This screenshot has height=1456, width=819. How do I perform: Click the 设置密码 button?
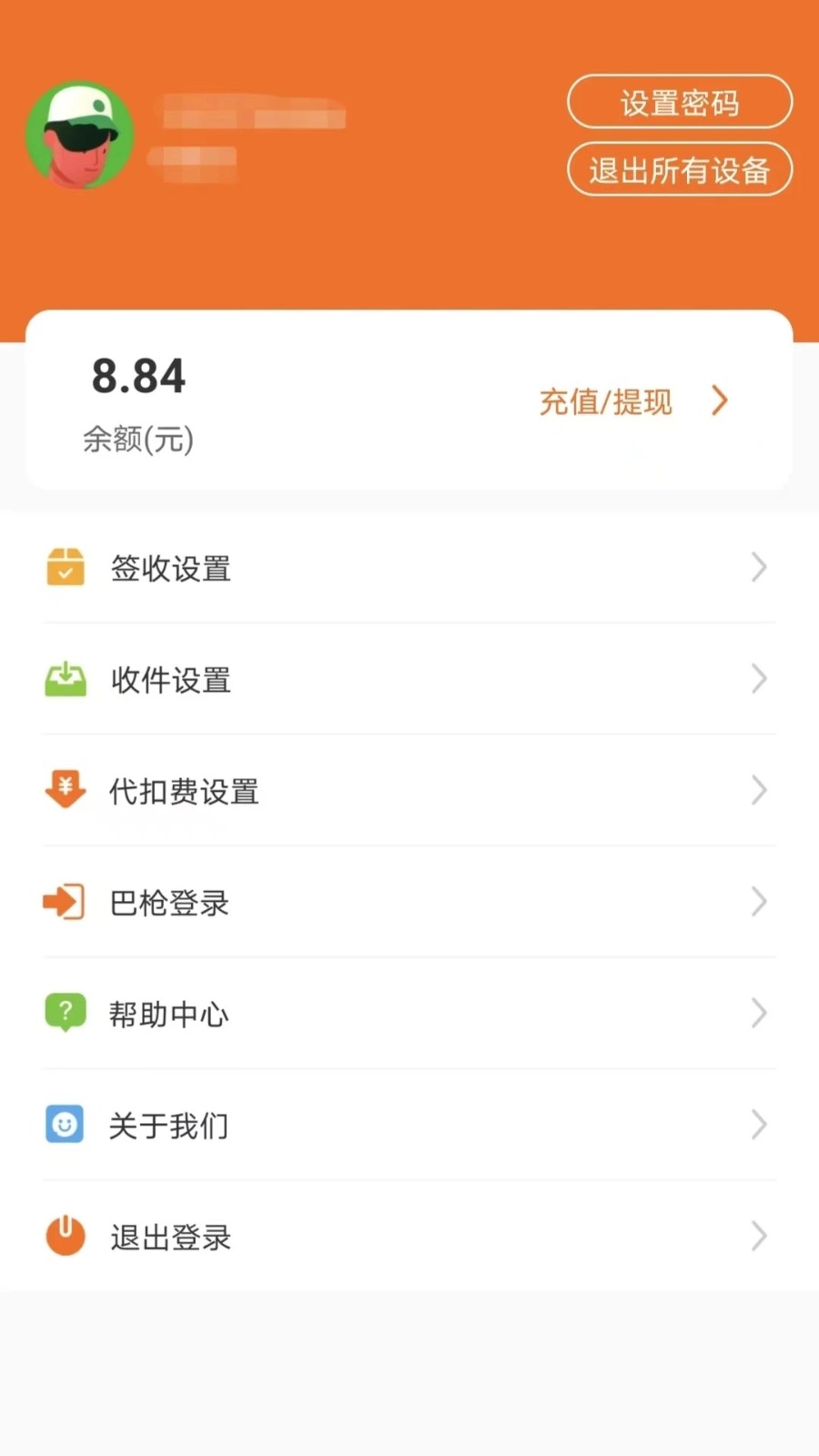click(680, 102)
